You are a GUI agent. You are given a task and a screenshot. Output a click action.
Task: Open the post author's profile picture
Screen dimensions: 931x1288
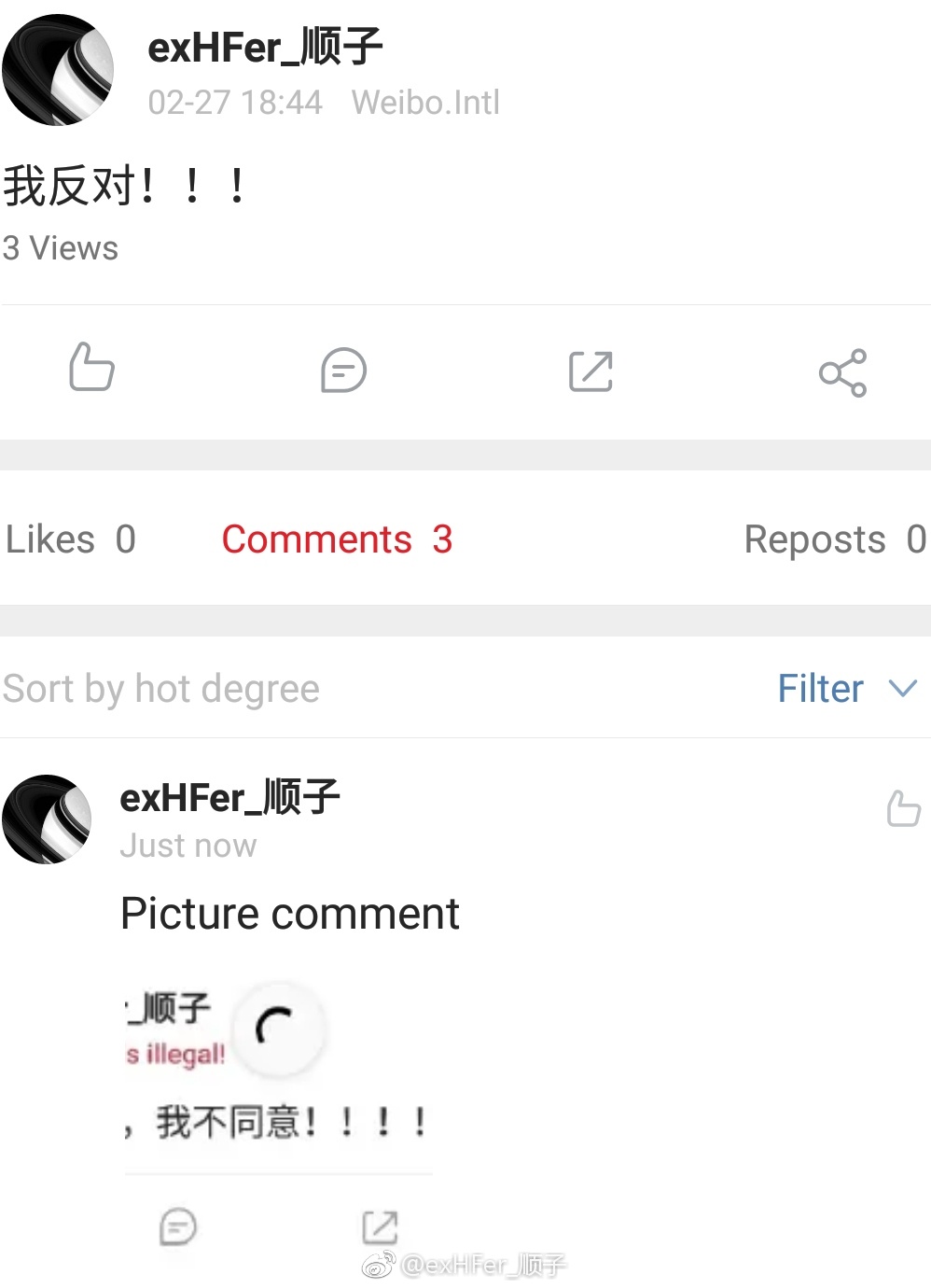click(58, 70)
